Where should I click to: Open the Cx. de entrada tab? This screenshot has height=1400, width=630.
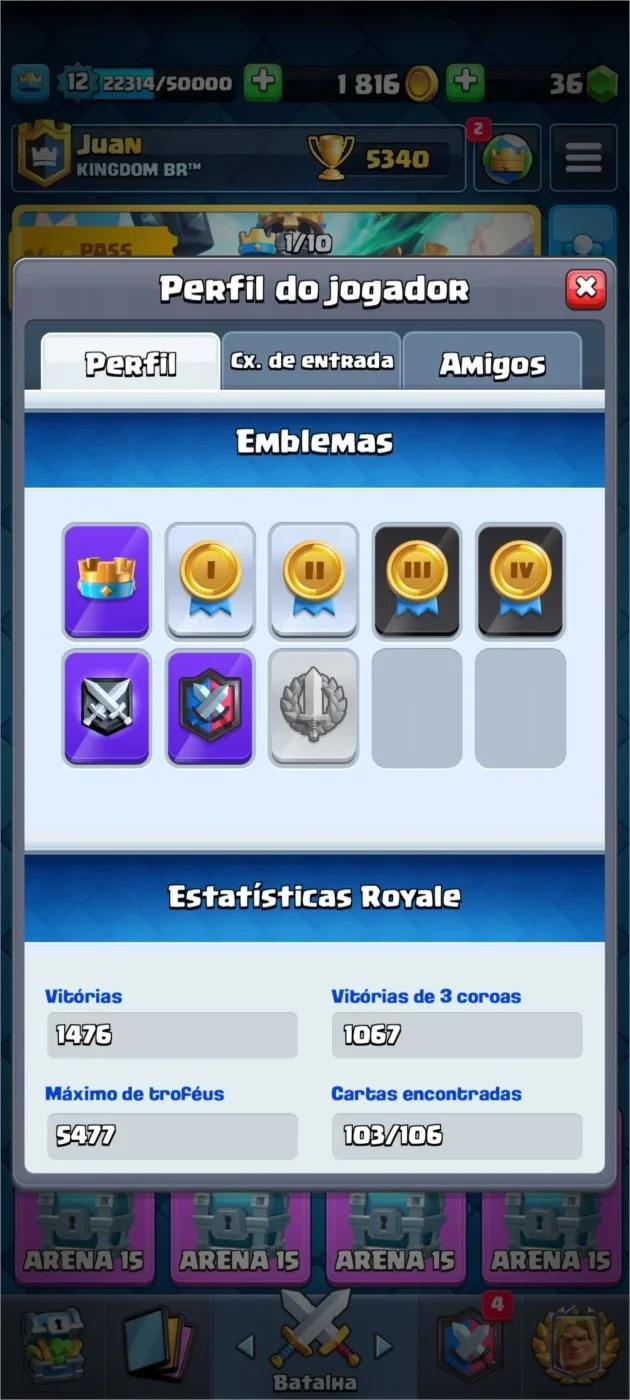pyautogui.click(x=311, y=362)
